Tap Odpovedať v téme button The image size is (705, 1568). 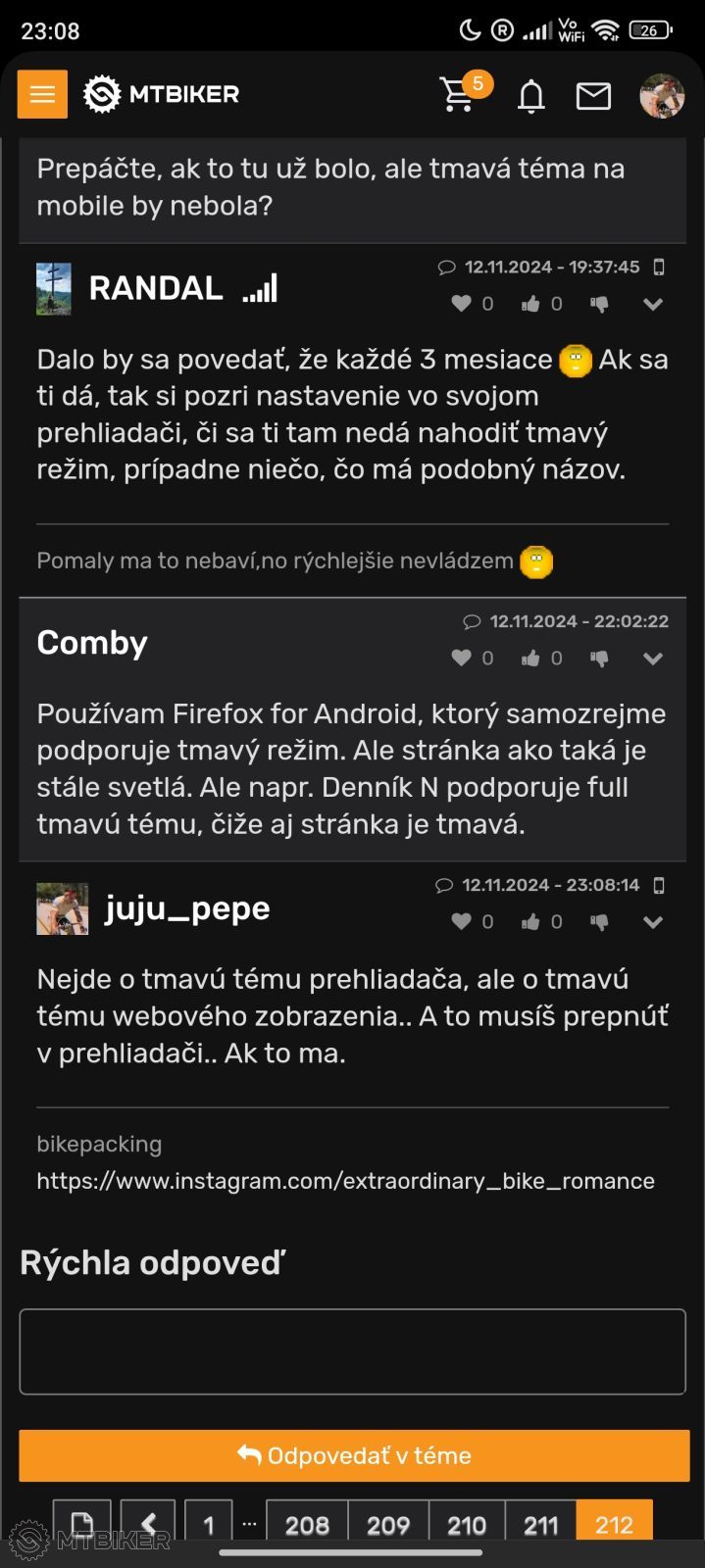(x=354, y=1455)
